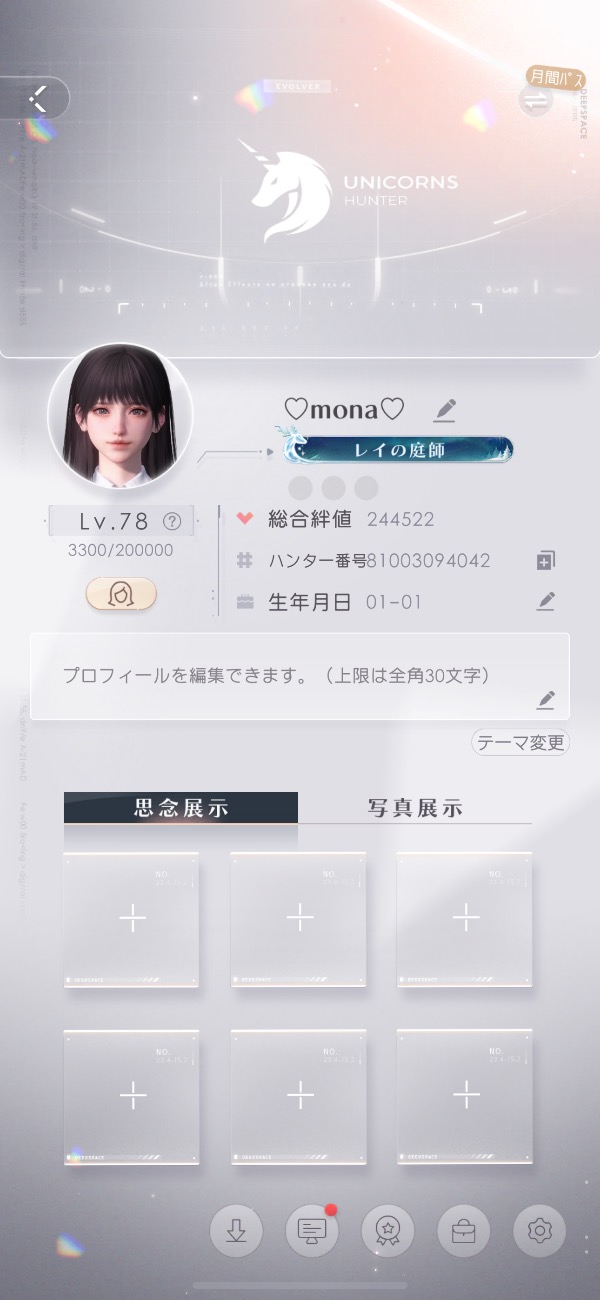Tap the swap icon on the banner
Viewport: 600px width, 1300px height.
(x=536, y=100)
